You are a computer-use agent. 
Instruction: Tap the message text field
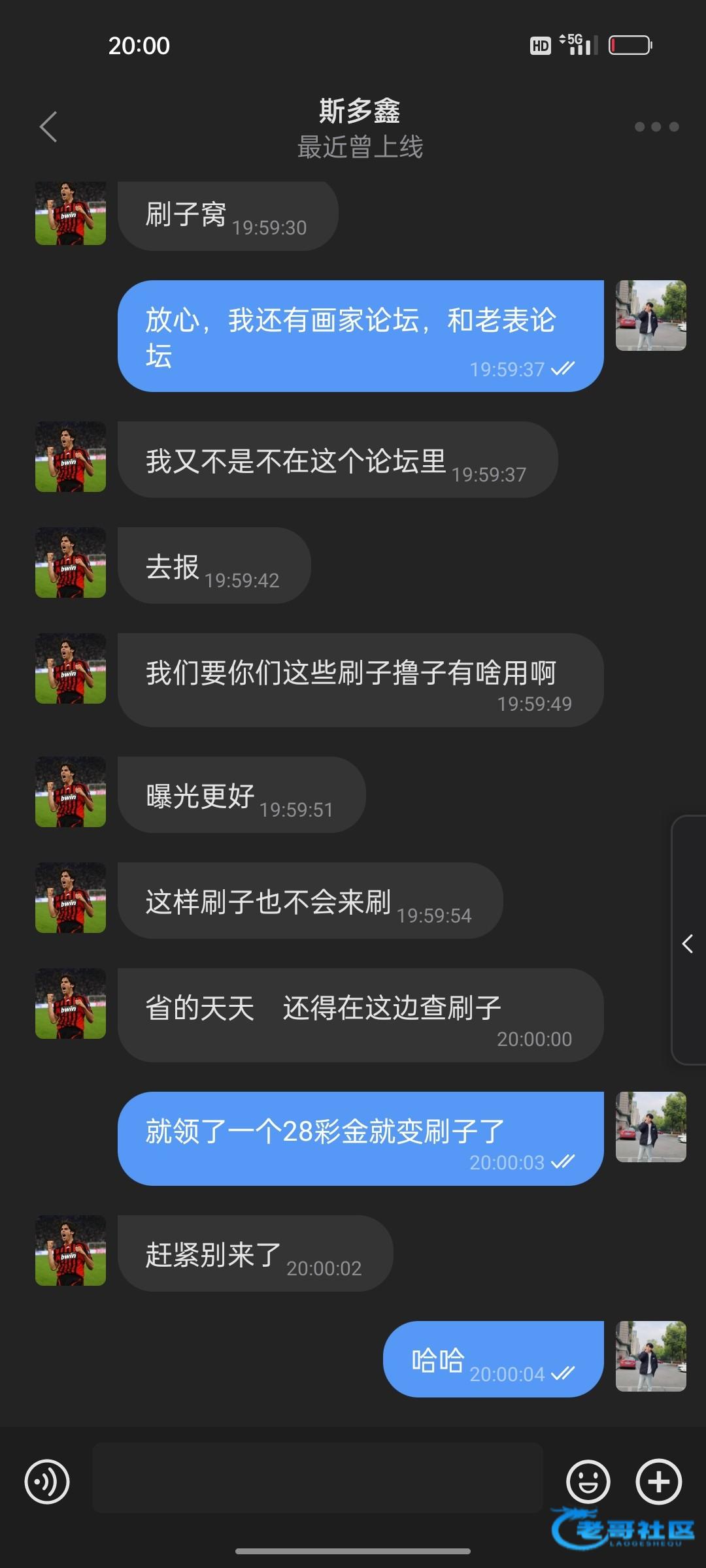[x=318, y=1478]
